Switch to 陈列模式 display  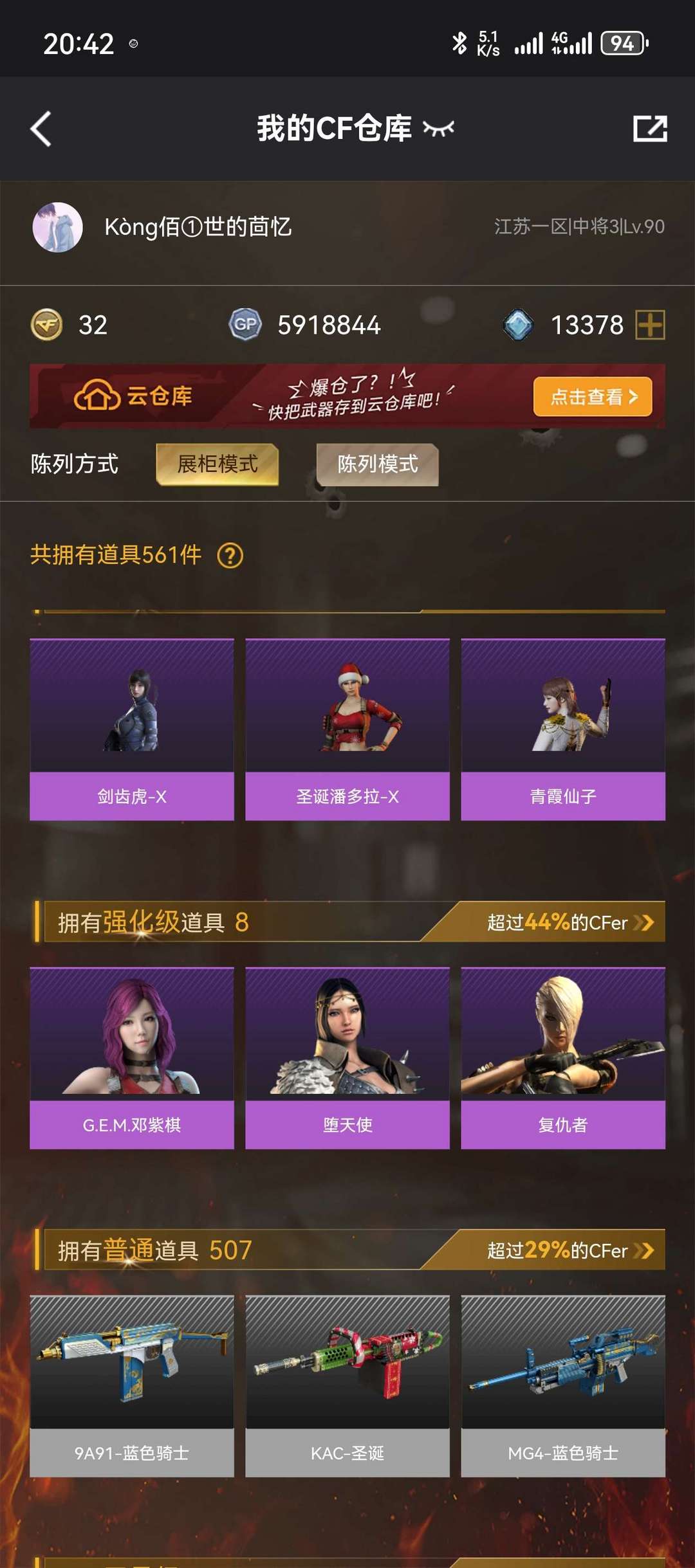click(x=378, y=464)
